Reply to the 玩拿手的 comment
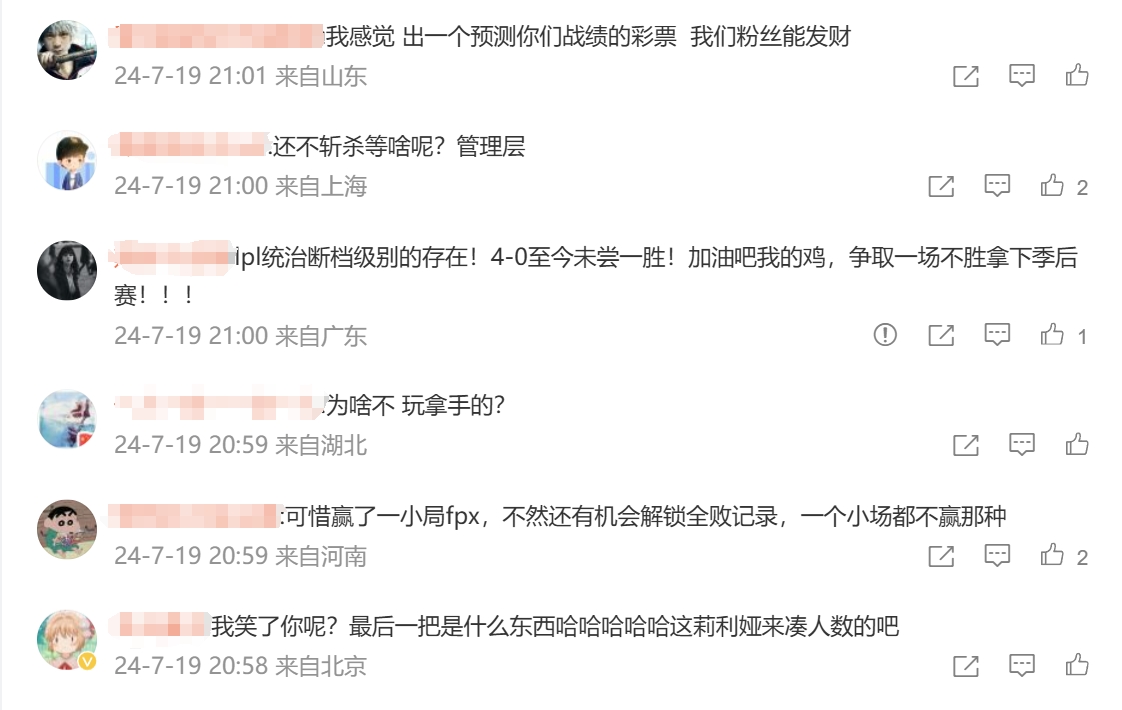Viewport: 1122px width, 710px height. [x=1021, y=444]
